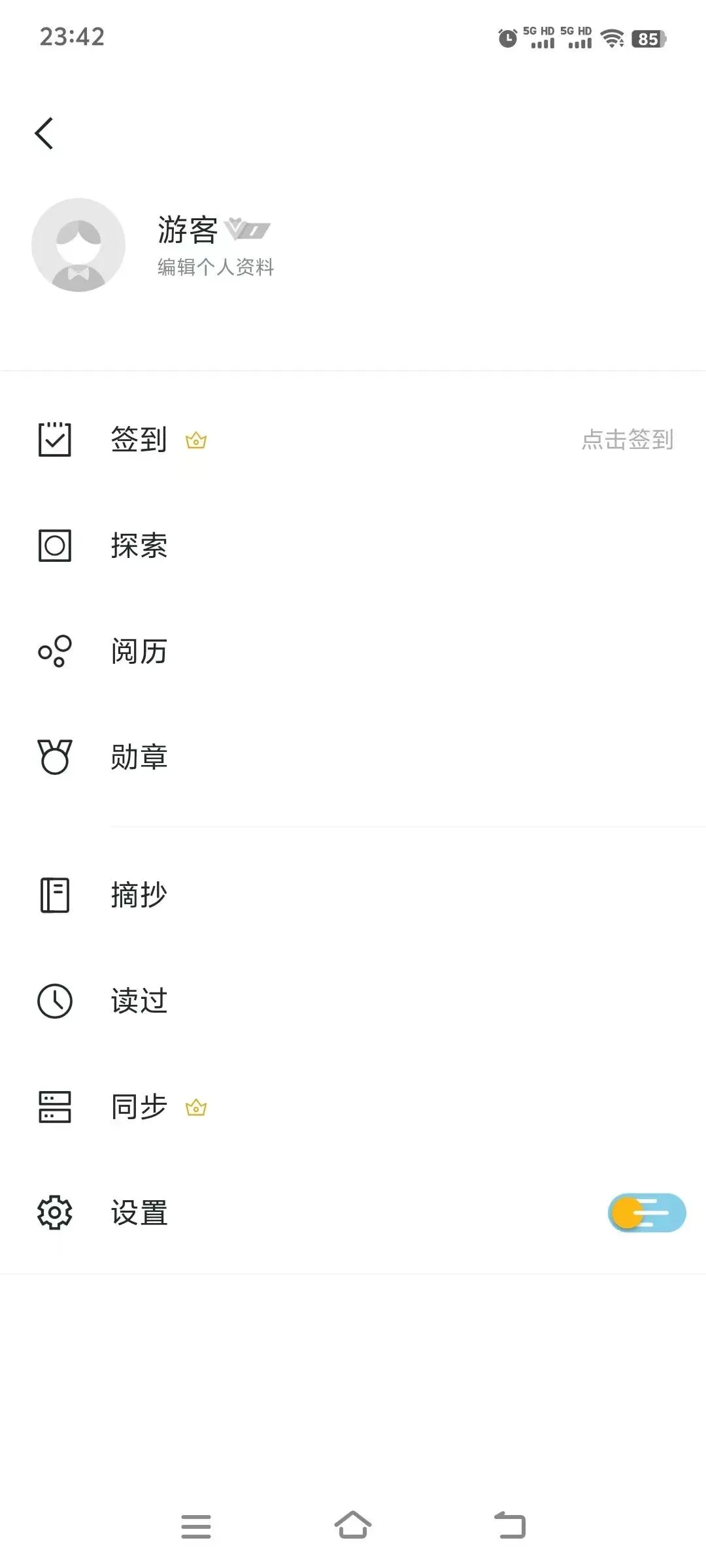Open the system recent apps menu
706x1568 pixels.
pyautogui.click(x=196, y=1526)
